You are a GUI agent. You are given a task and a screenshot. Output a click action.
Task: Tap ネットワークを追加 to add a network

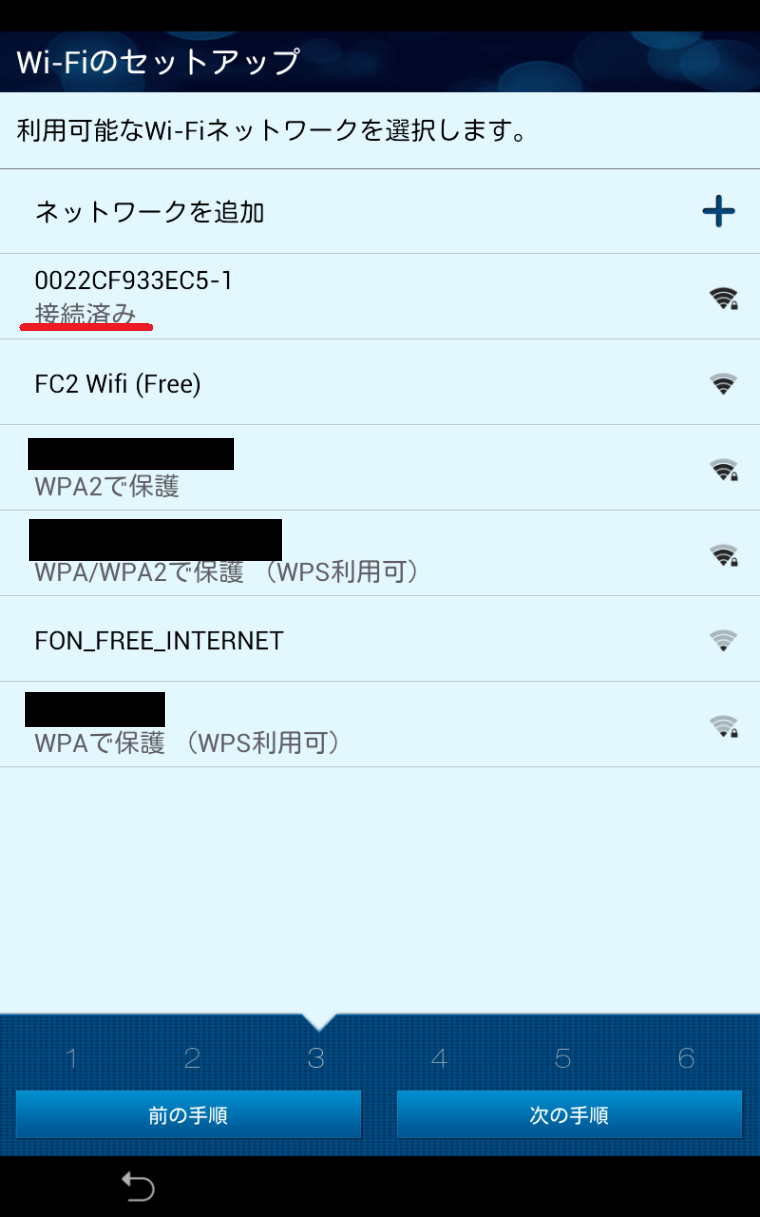[380, 212]
